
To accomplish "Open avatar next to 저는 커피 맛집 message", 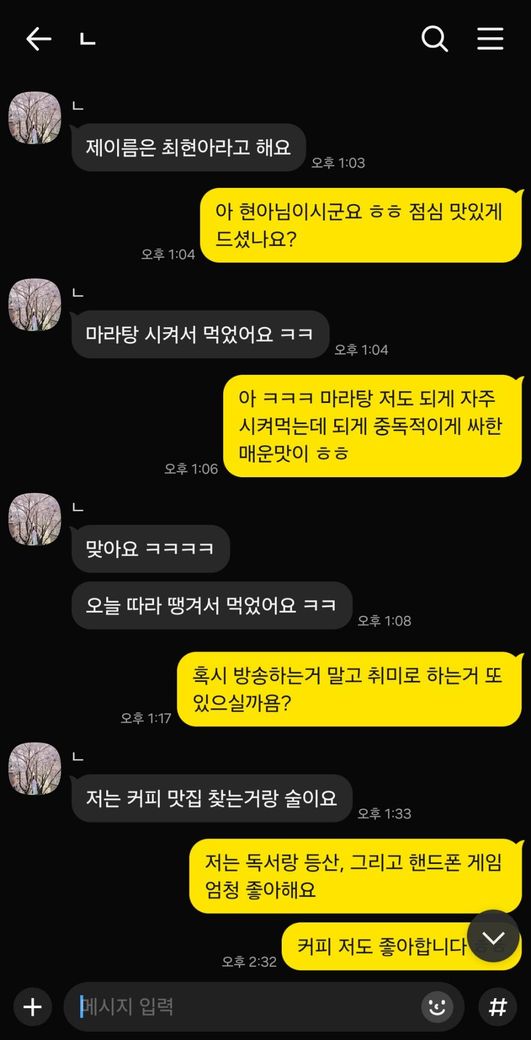I will pyautogui.click(x=34, y=768).
